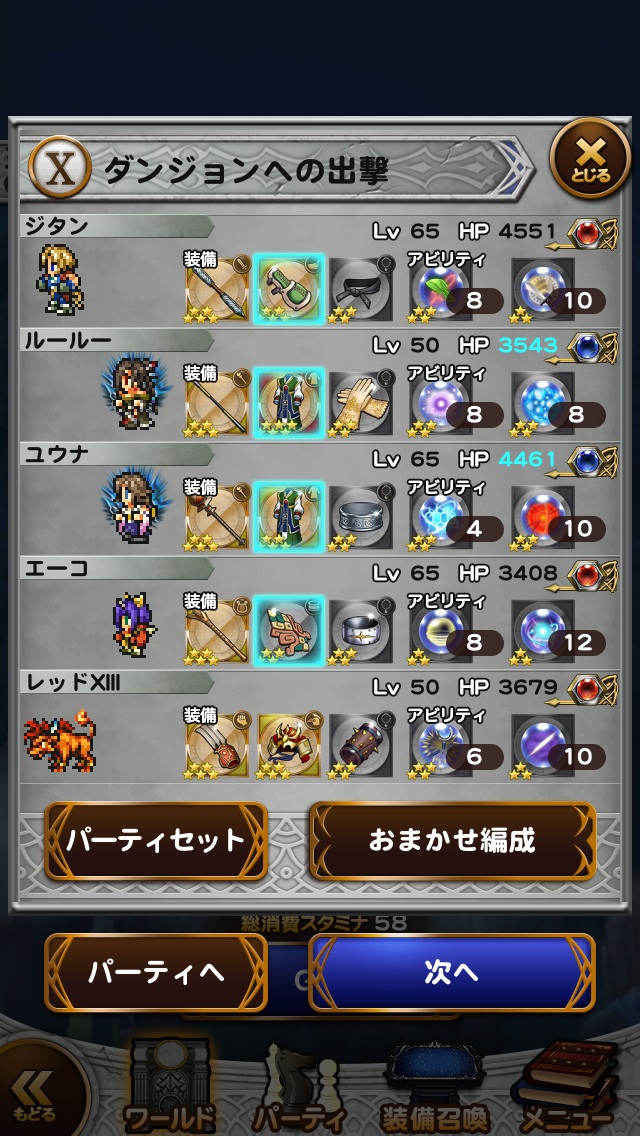640x1136 pixels.
Task: Open the メニュー tab
Action: click(566, 1088)
